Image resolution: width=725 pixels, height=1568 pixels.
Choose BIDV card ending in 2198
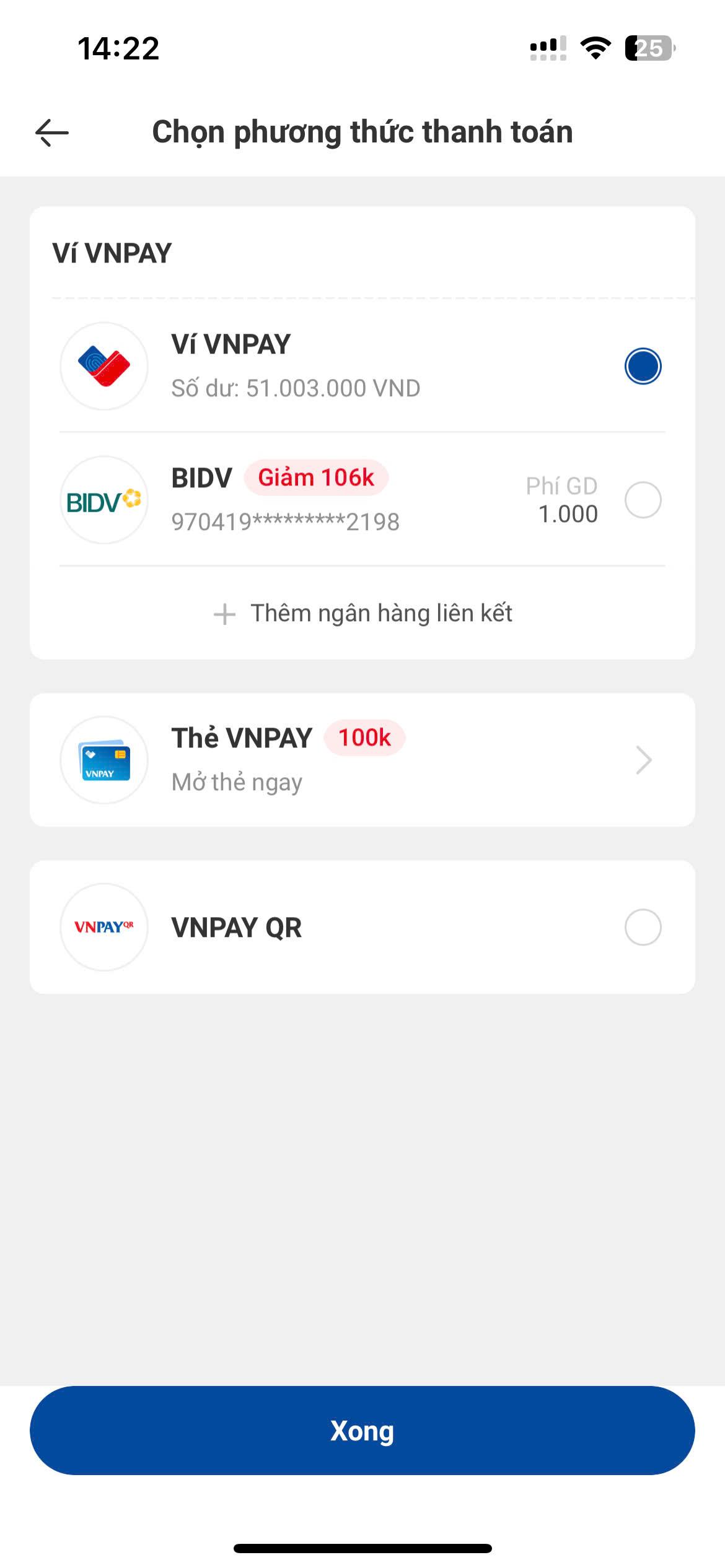[362, 500]
